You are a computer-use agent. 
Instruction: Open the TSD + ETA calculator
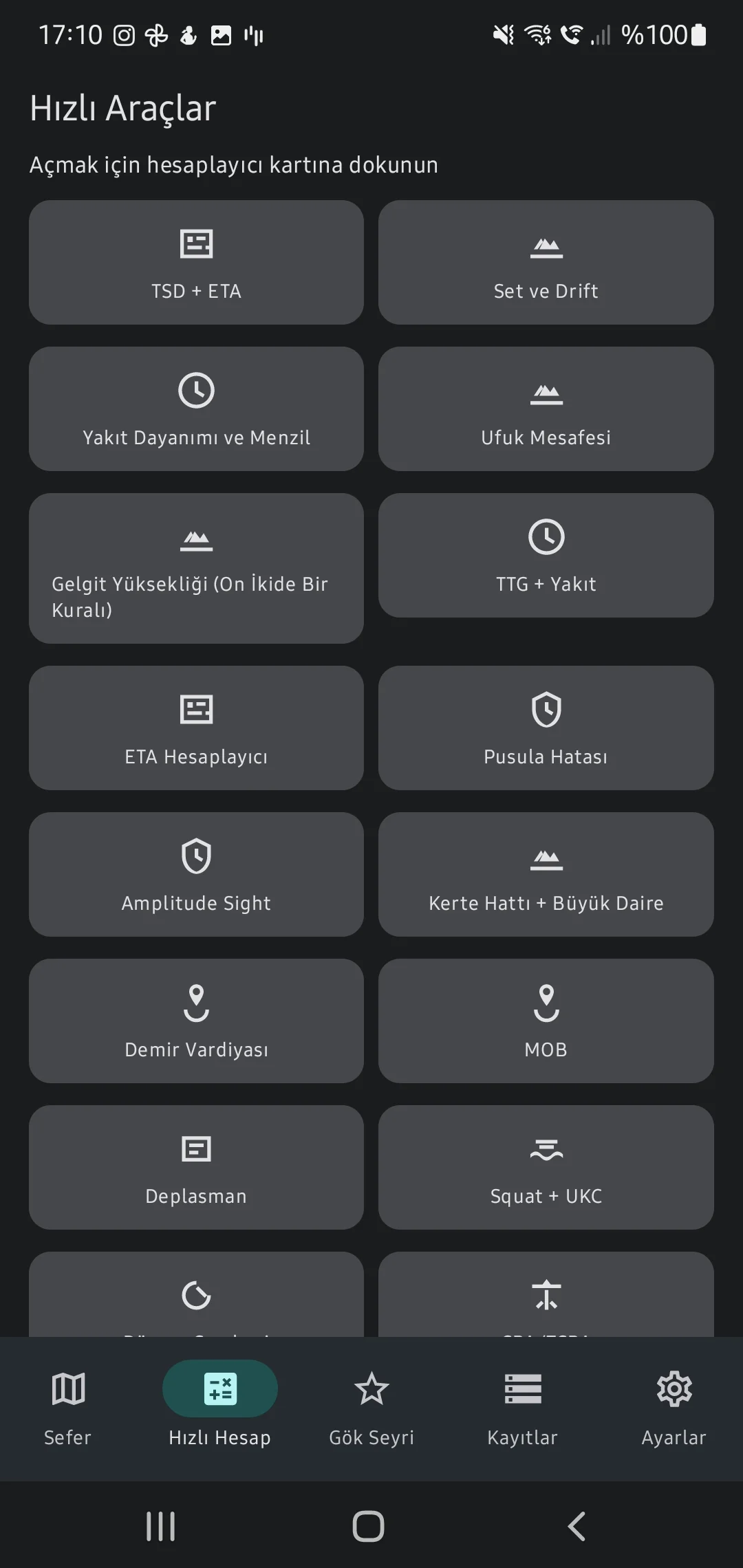(x=196, y=261)
